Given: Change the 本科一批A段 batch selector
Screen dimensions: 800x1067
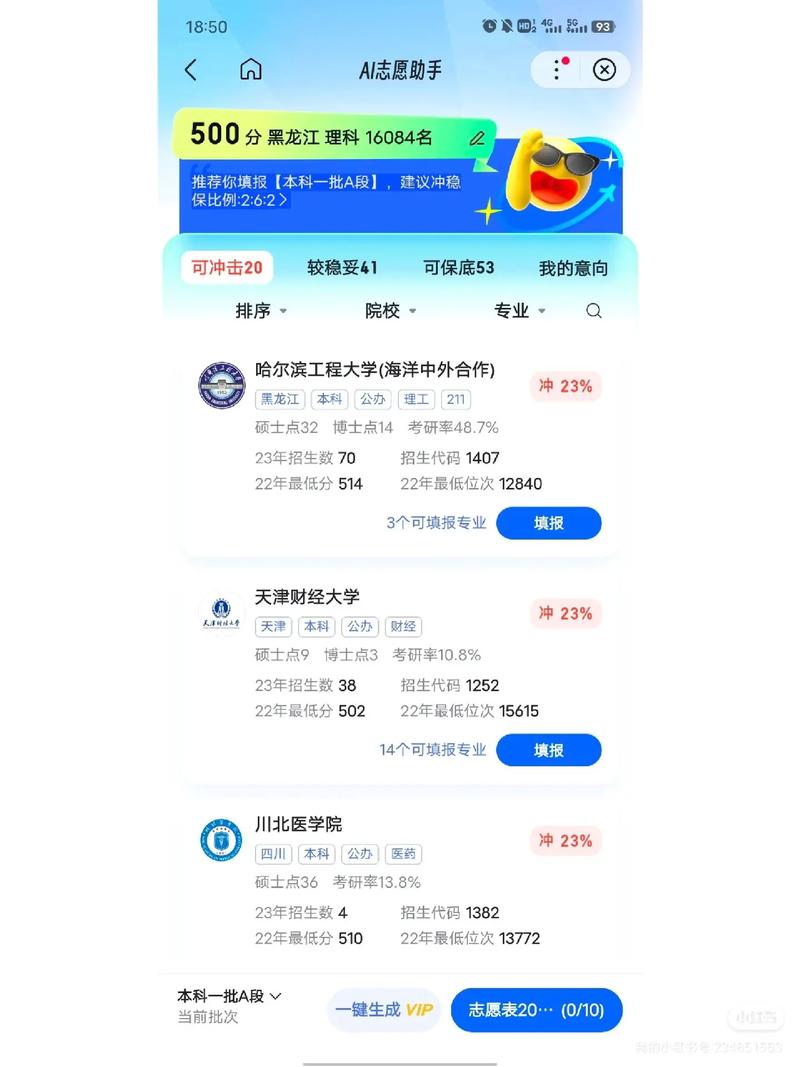Looking at the screenshot, I should pos(230,996).
